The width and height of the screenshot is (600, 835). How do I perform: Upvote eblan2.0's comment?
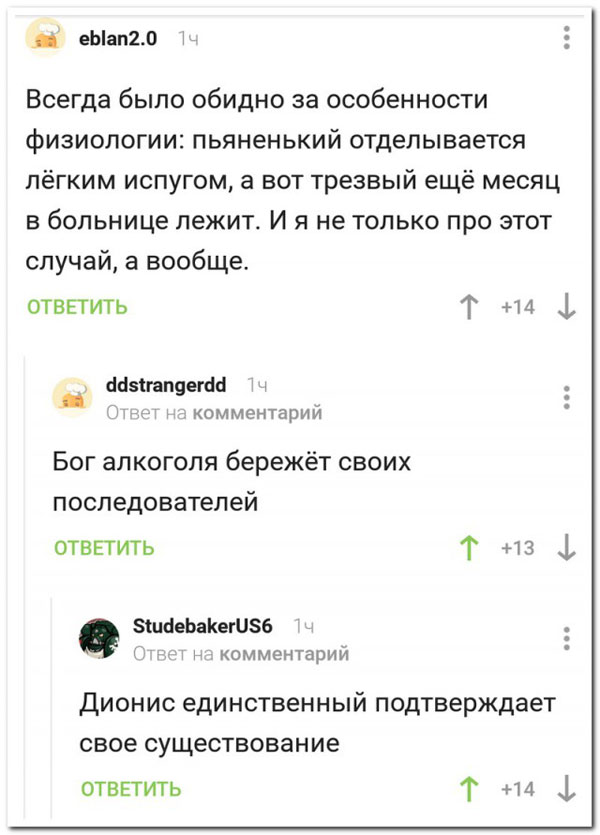468,307
